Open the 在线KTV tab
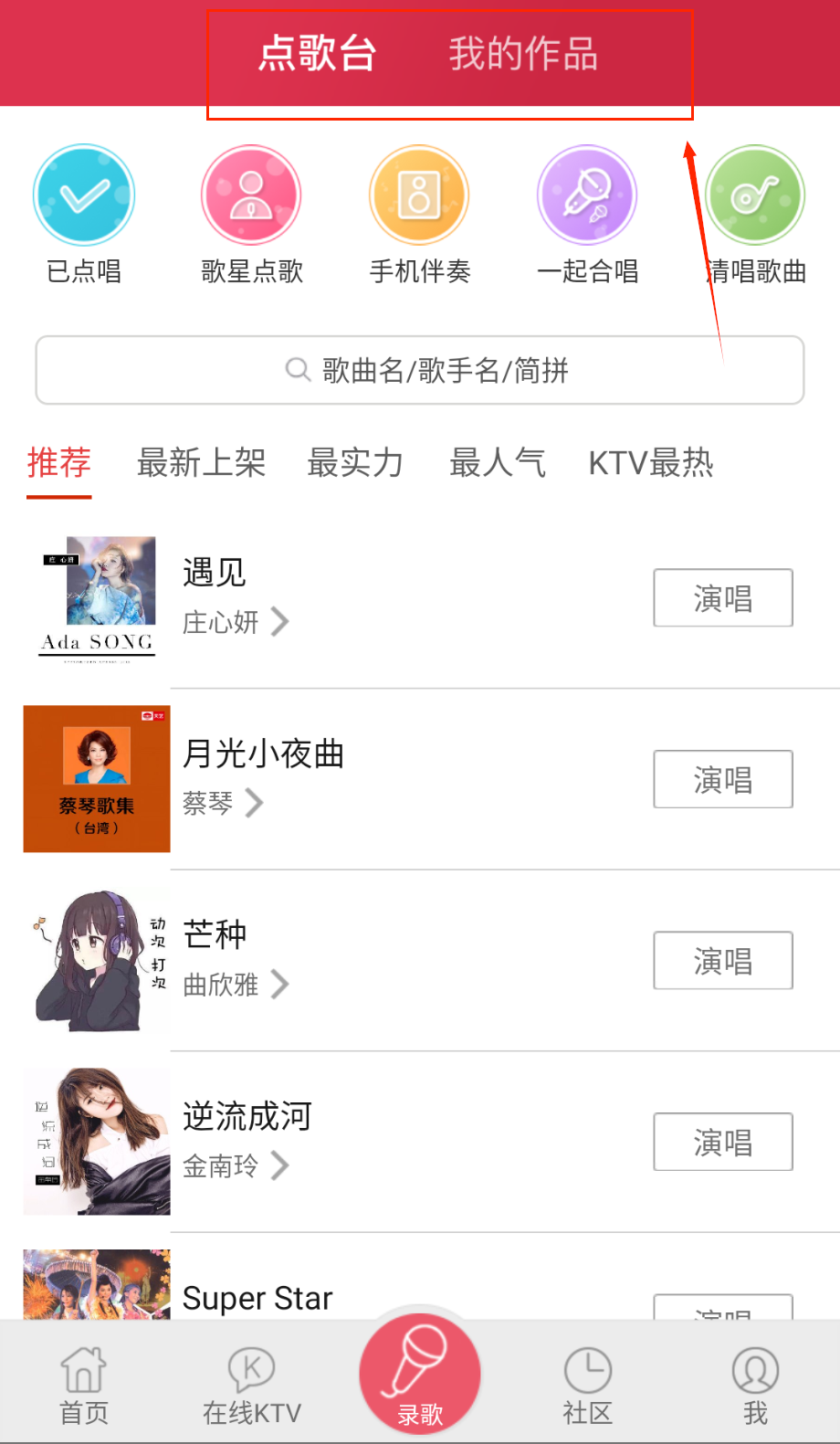The width and height of the screenshot is (840, 1444). point(252,1385)
